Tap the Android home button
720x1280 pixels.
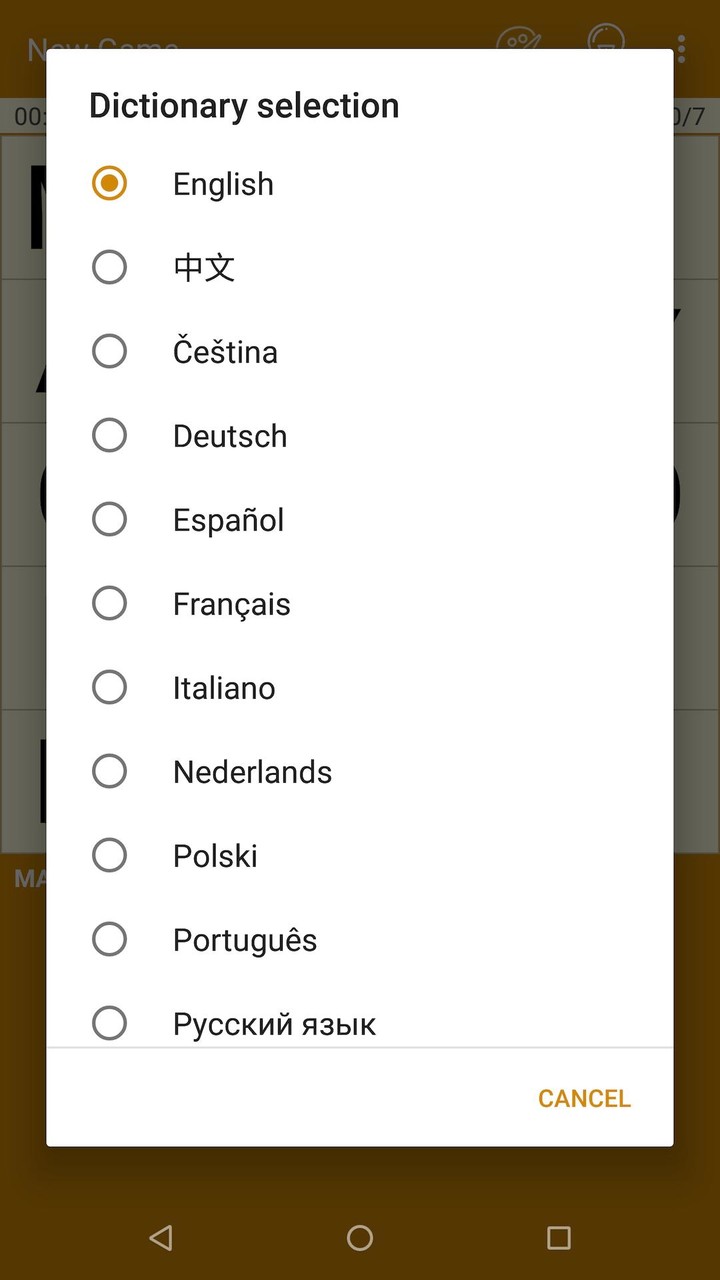(x=360, y=1237)
